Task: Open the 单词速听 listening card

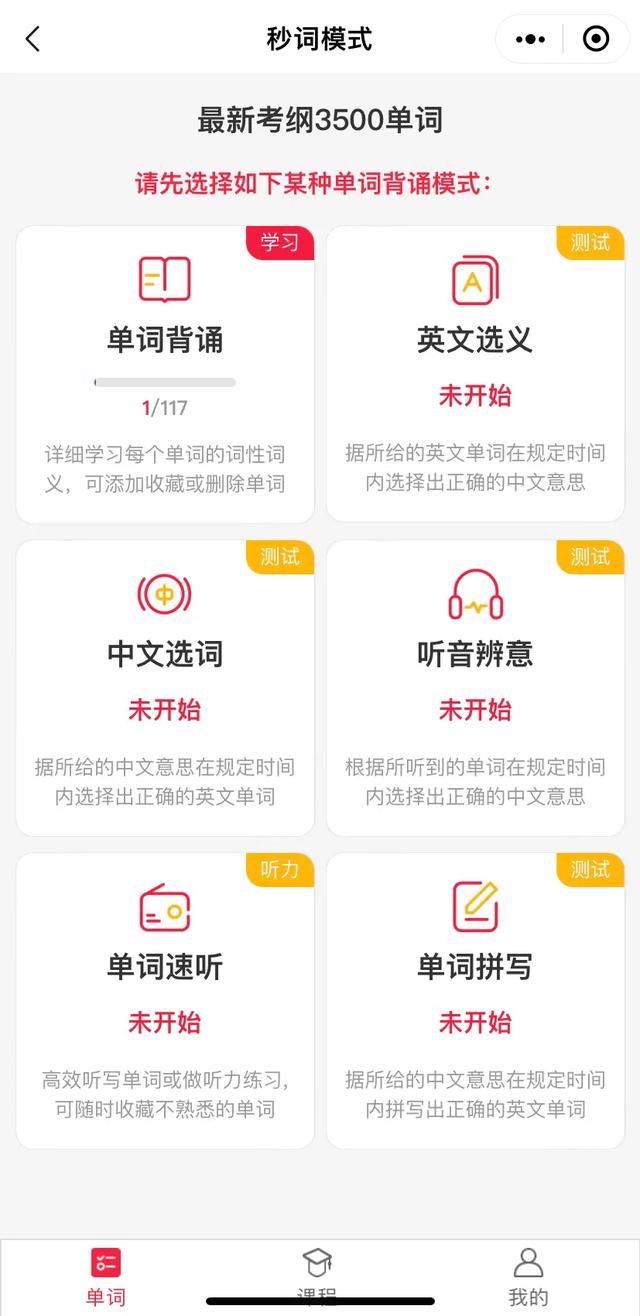Action: click(165, 1001)
